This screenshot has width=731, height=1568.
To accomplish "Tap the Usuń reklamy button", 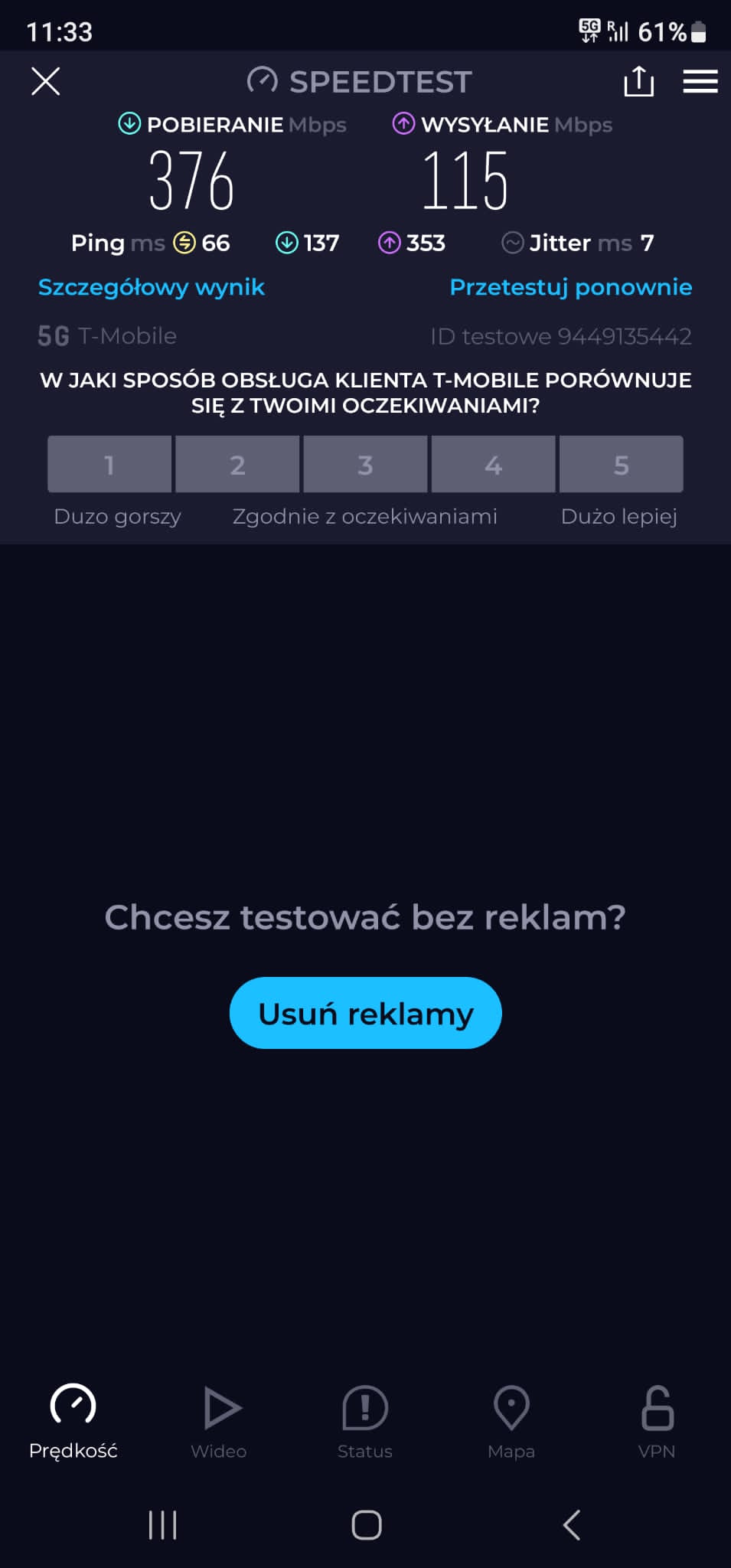I will click(365, 1013).
